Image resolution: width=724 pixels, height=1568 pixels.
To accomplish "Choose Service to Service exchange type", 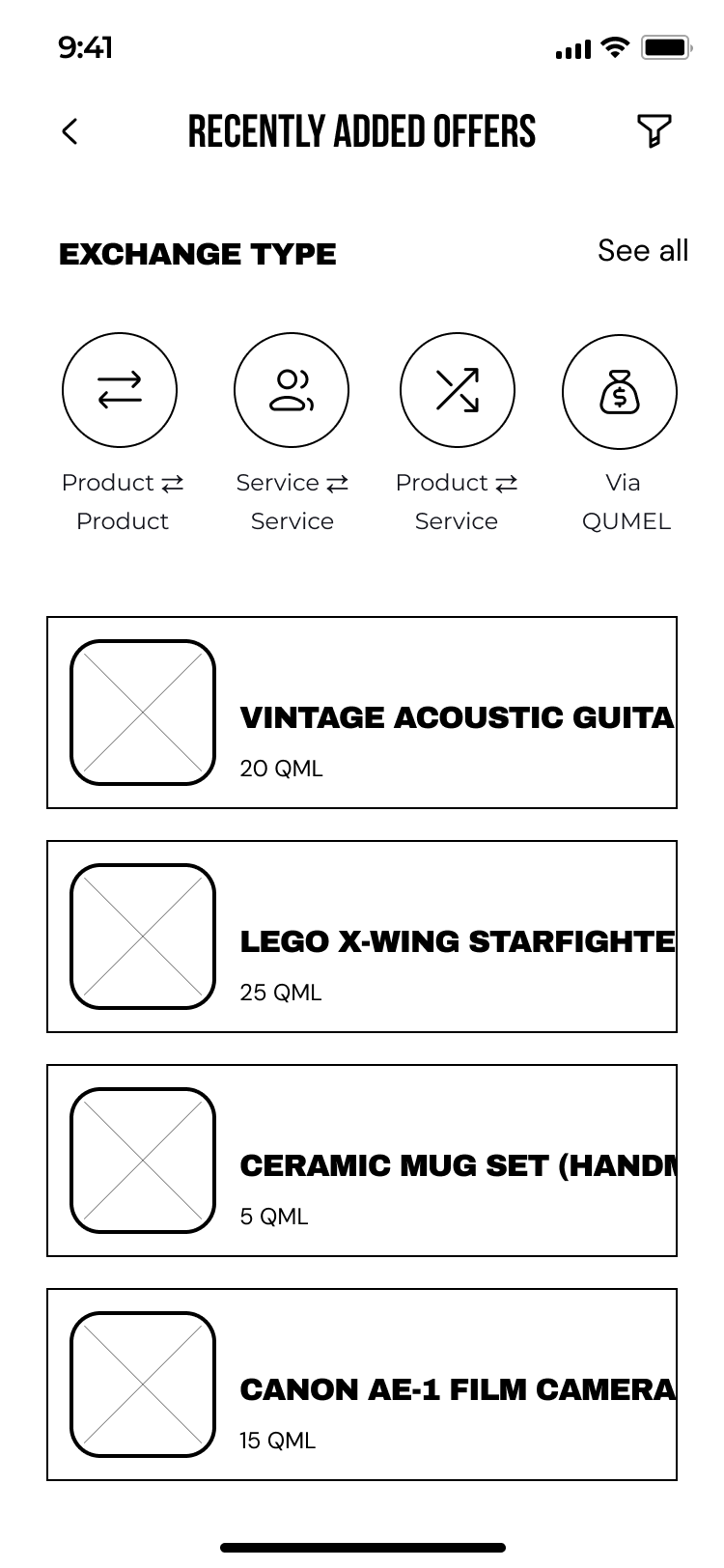I will (x=292, y=391).
